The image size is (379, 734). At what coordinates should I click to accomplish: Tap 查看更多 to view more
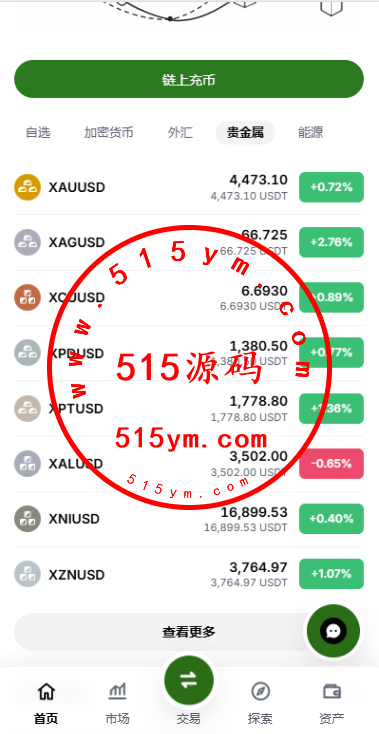click(189, 632)
